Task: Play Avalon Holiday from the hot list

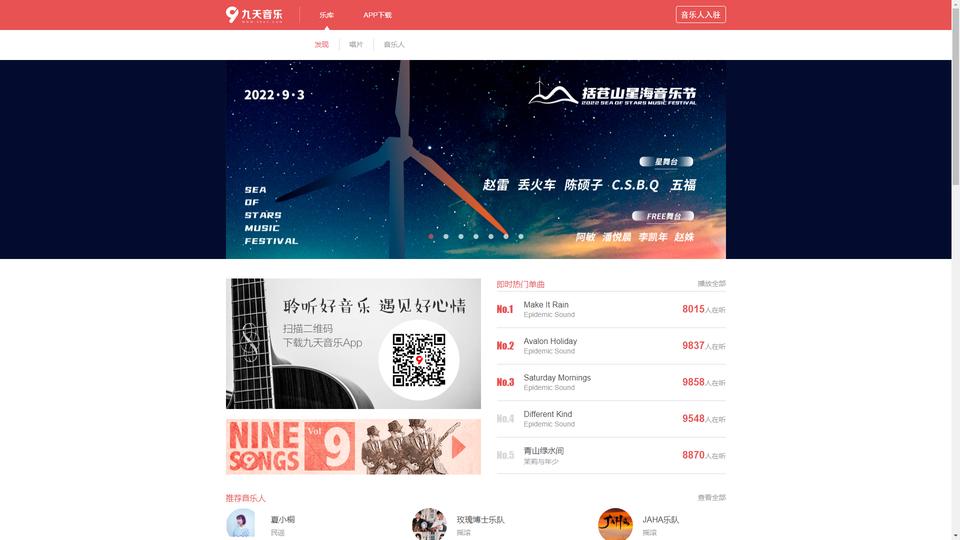Action: [x=550, y=341]
